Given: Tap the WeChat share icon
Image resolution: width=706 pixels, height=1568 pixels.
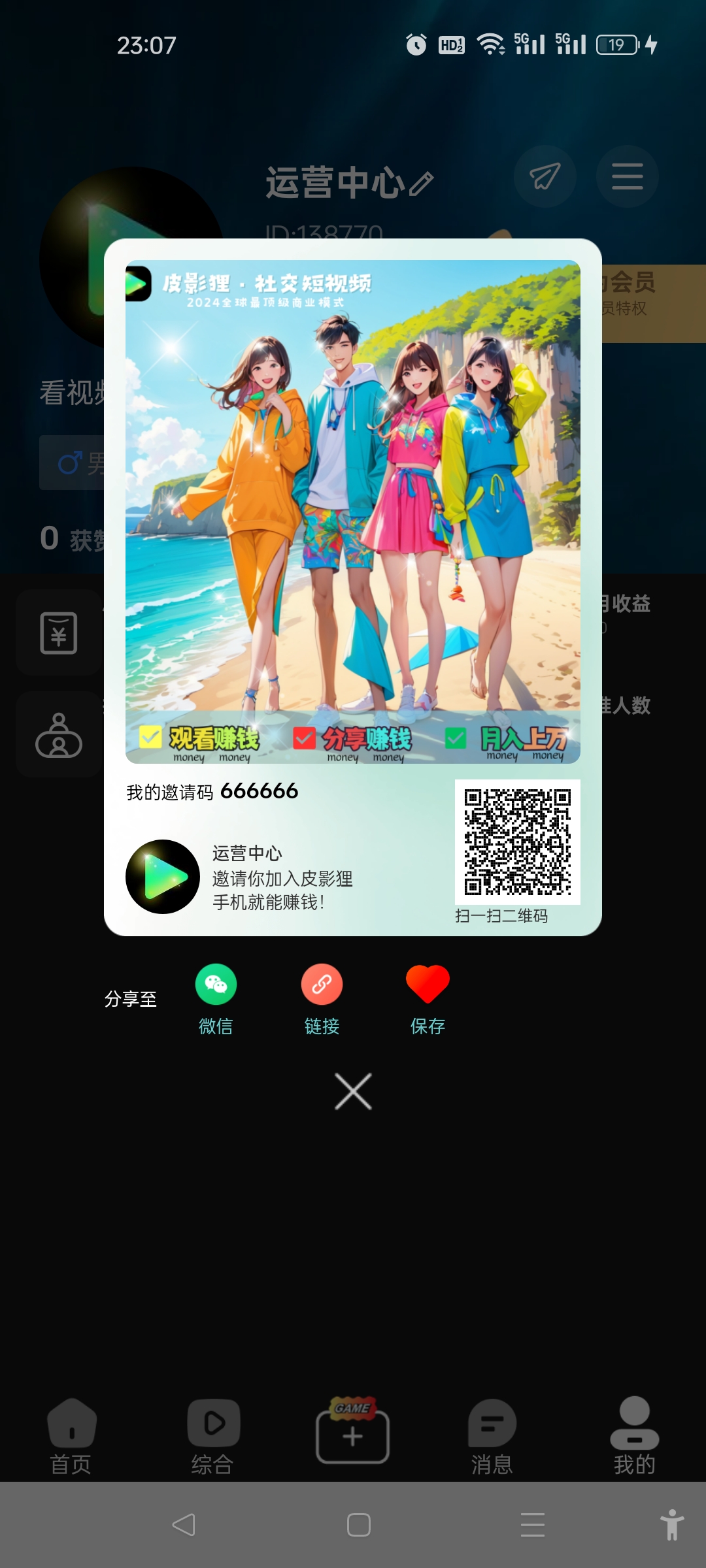Looking at the screenshot, I should [x=216, y=983].
